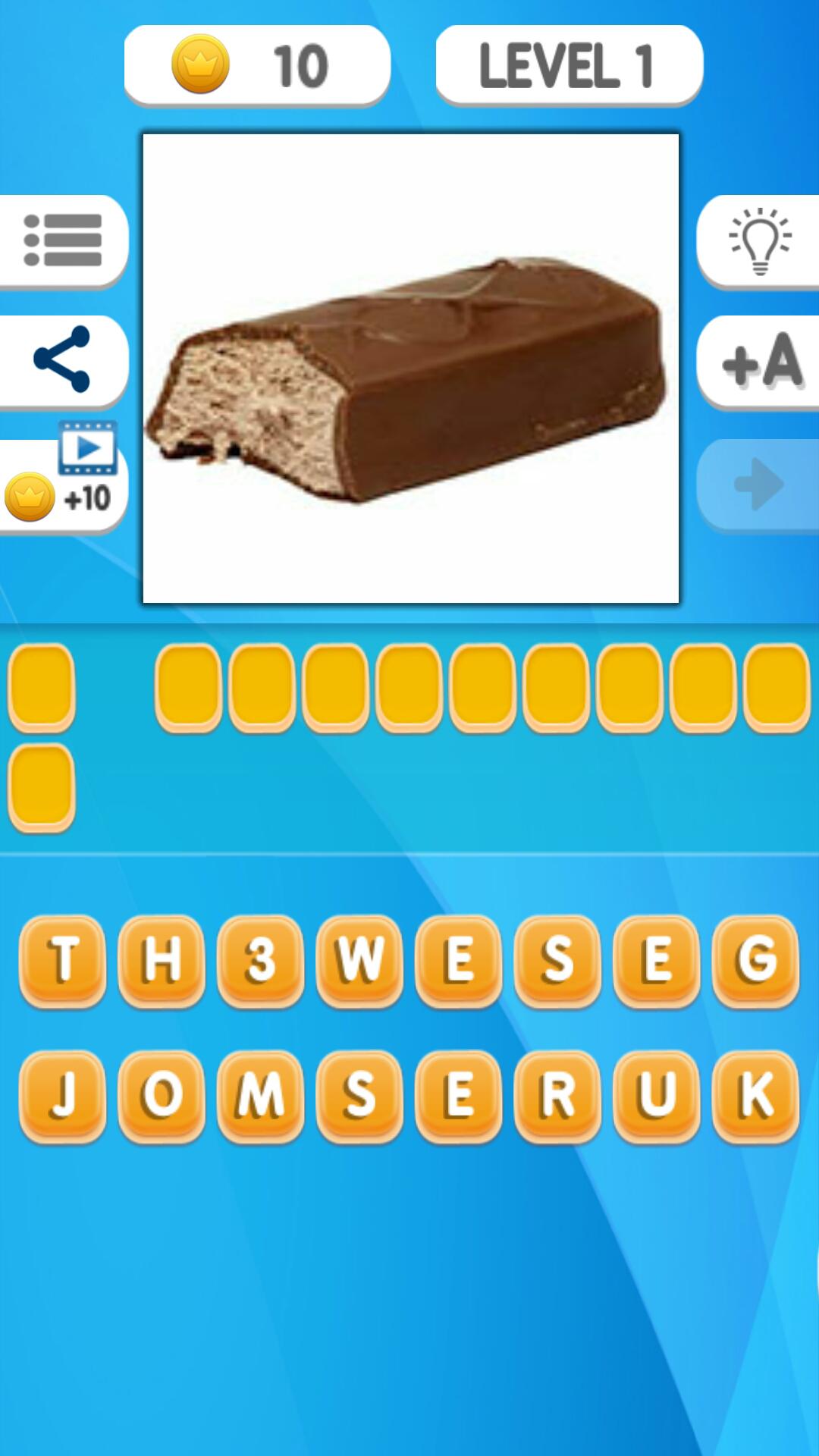The image size is (819, 1456).
Task: Open the coin balance counter
Action: (x=257, y=65)
